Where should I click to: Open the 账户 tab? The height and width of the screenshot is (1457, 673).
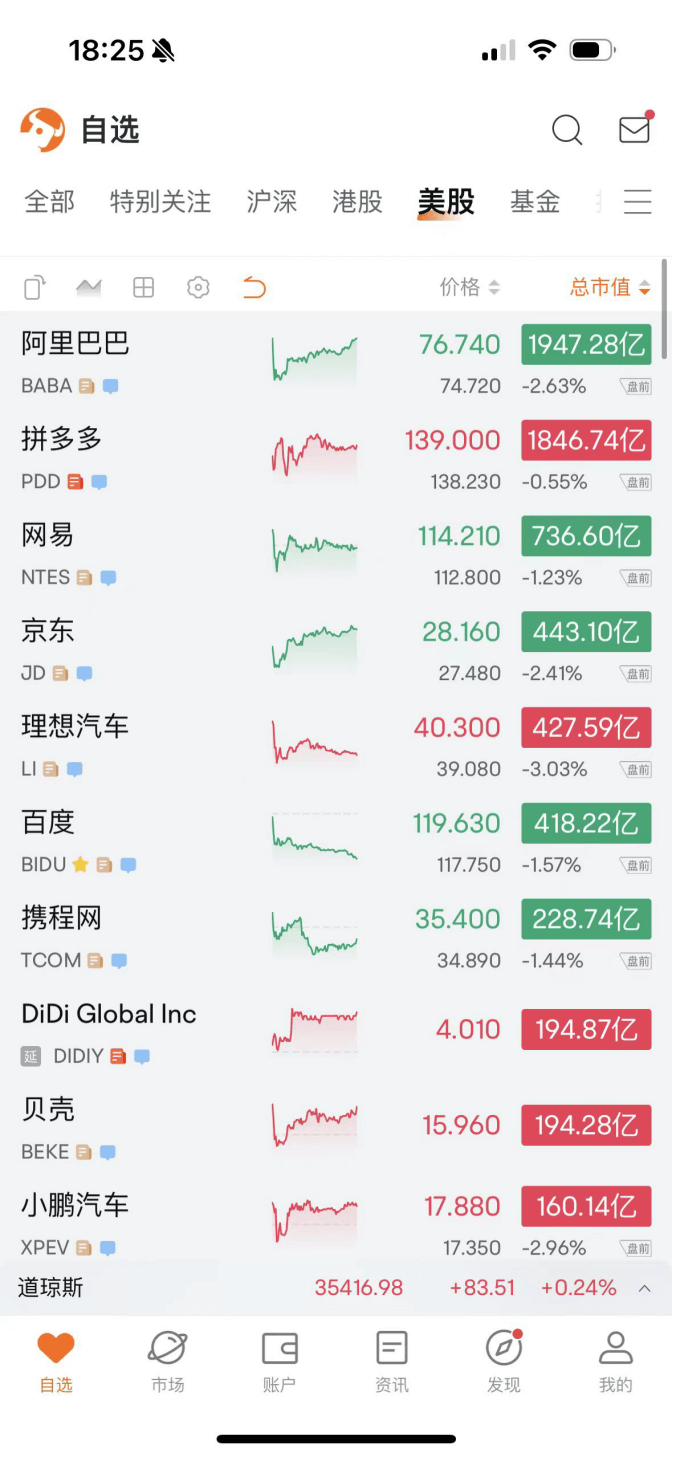[280, 1362]
